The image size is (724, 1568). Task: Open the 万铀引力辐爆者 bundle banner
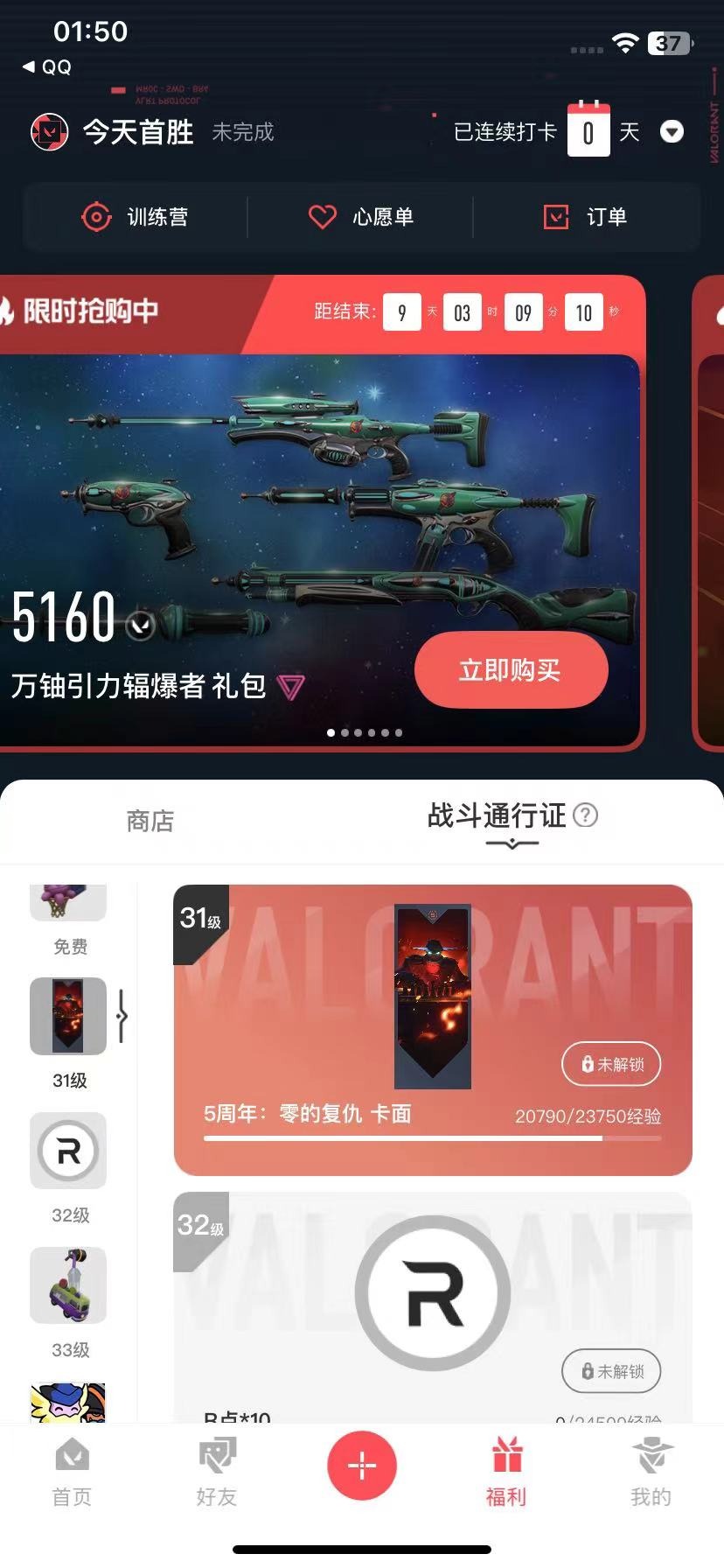click(320, 551)
